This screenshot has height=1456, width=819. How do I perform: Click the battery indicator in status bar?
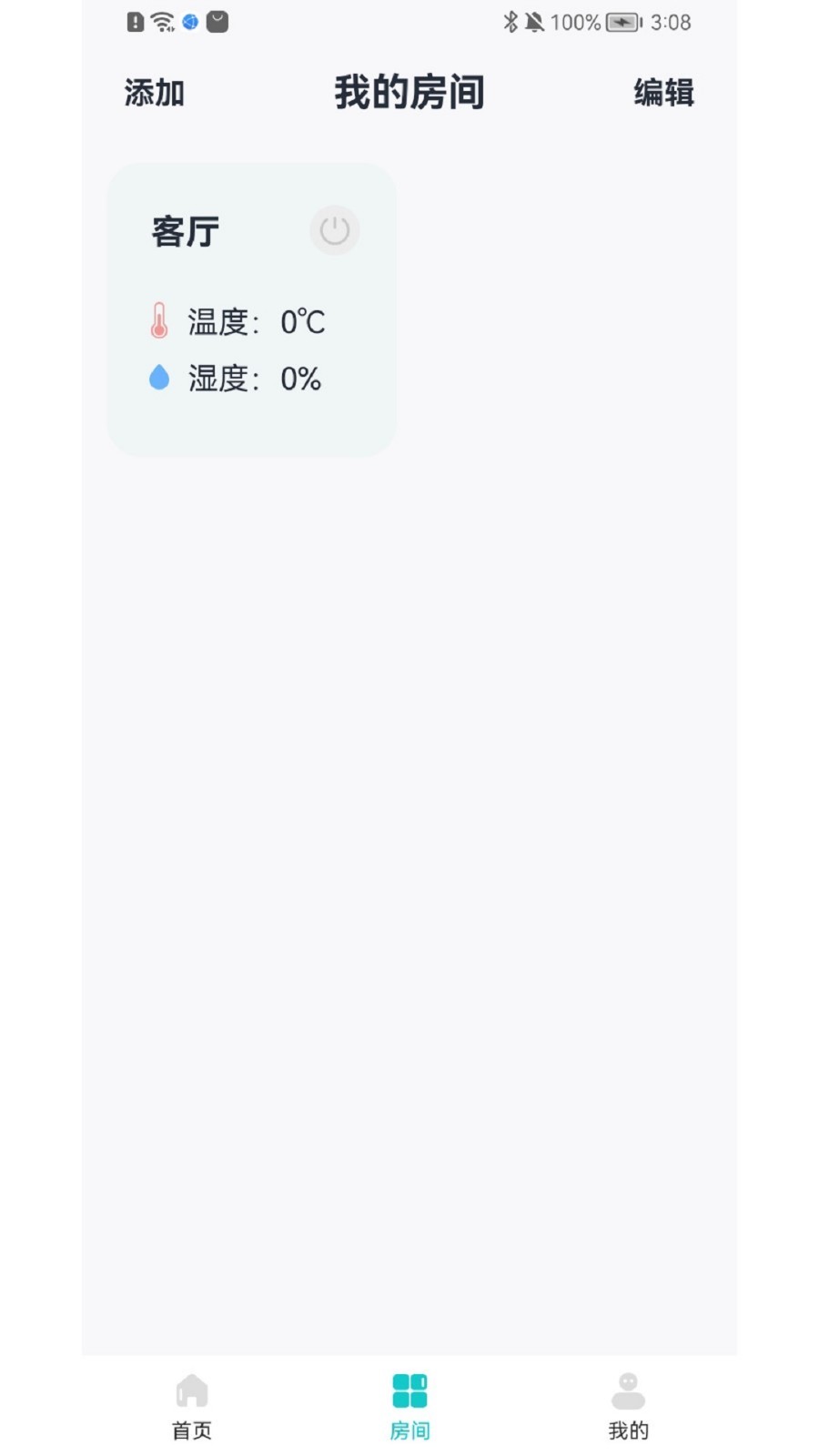tap(624, 22)
